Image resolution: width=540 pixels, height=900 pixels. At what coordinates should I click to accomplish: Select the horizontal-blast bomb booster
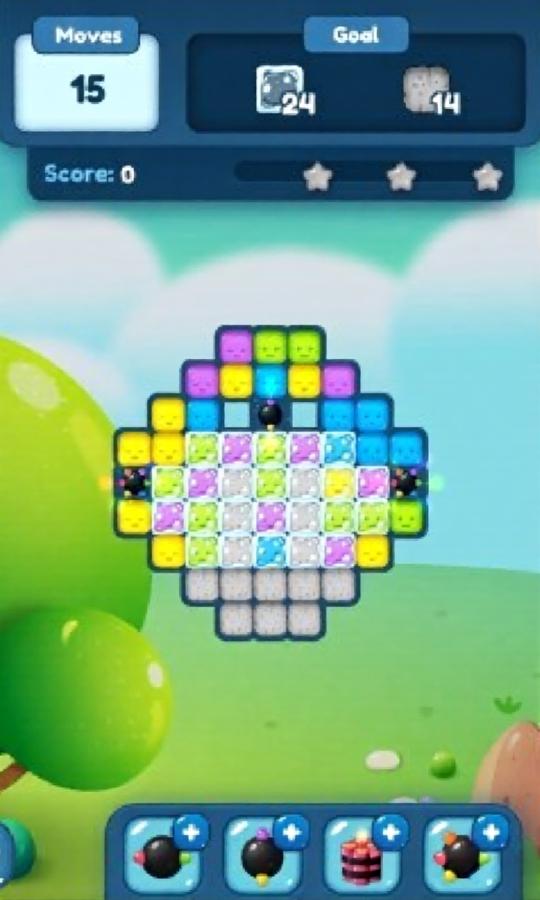tap(162, 854)
